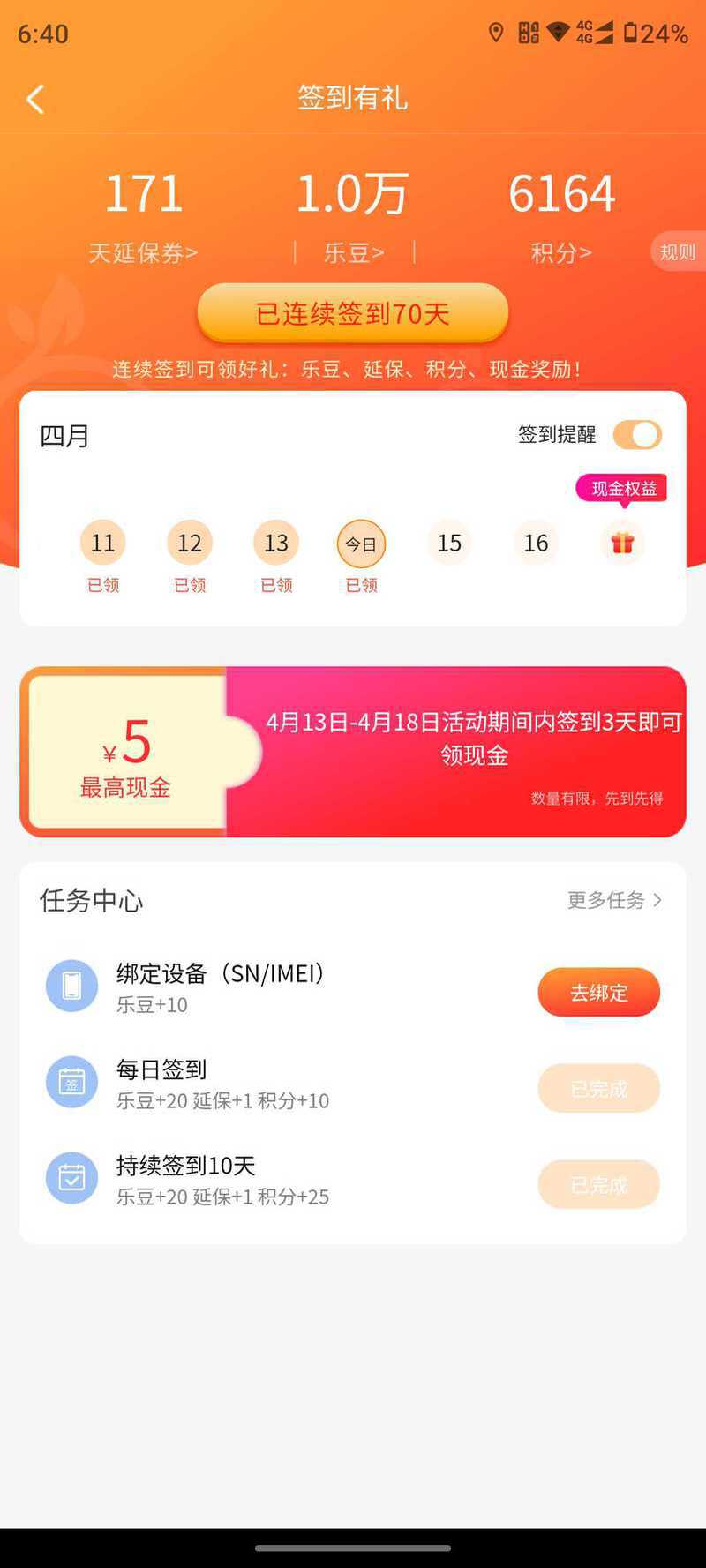Go back using the top-left arrow
Viewport: 706px width, 1568px height.
35,99
